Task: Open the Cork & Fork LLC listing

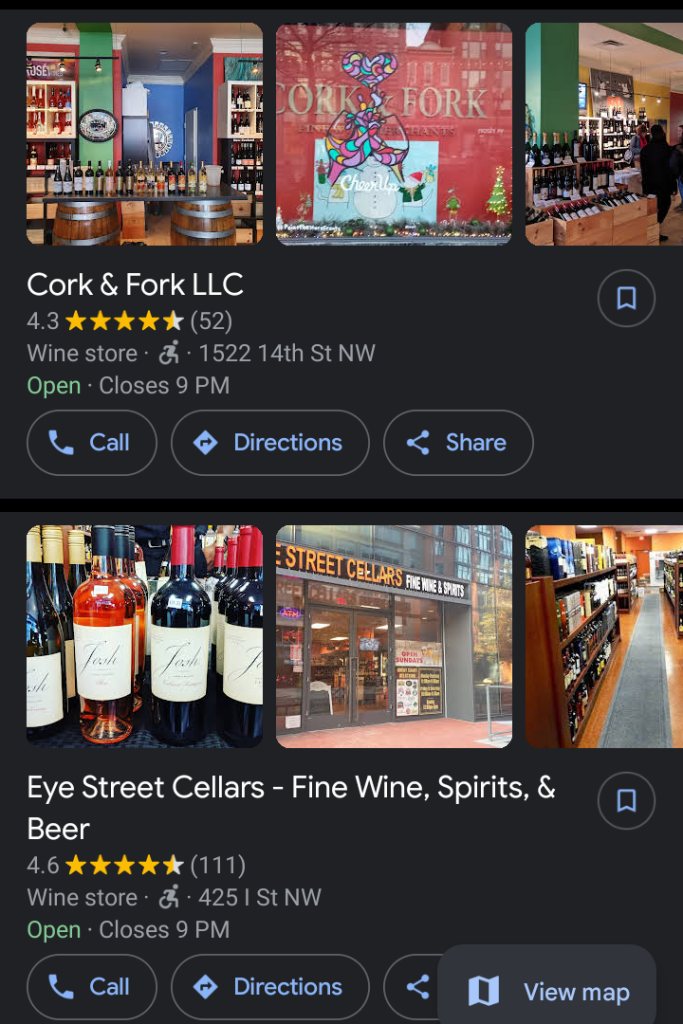Action: [x=135, y=285]
